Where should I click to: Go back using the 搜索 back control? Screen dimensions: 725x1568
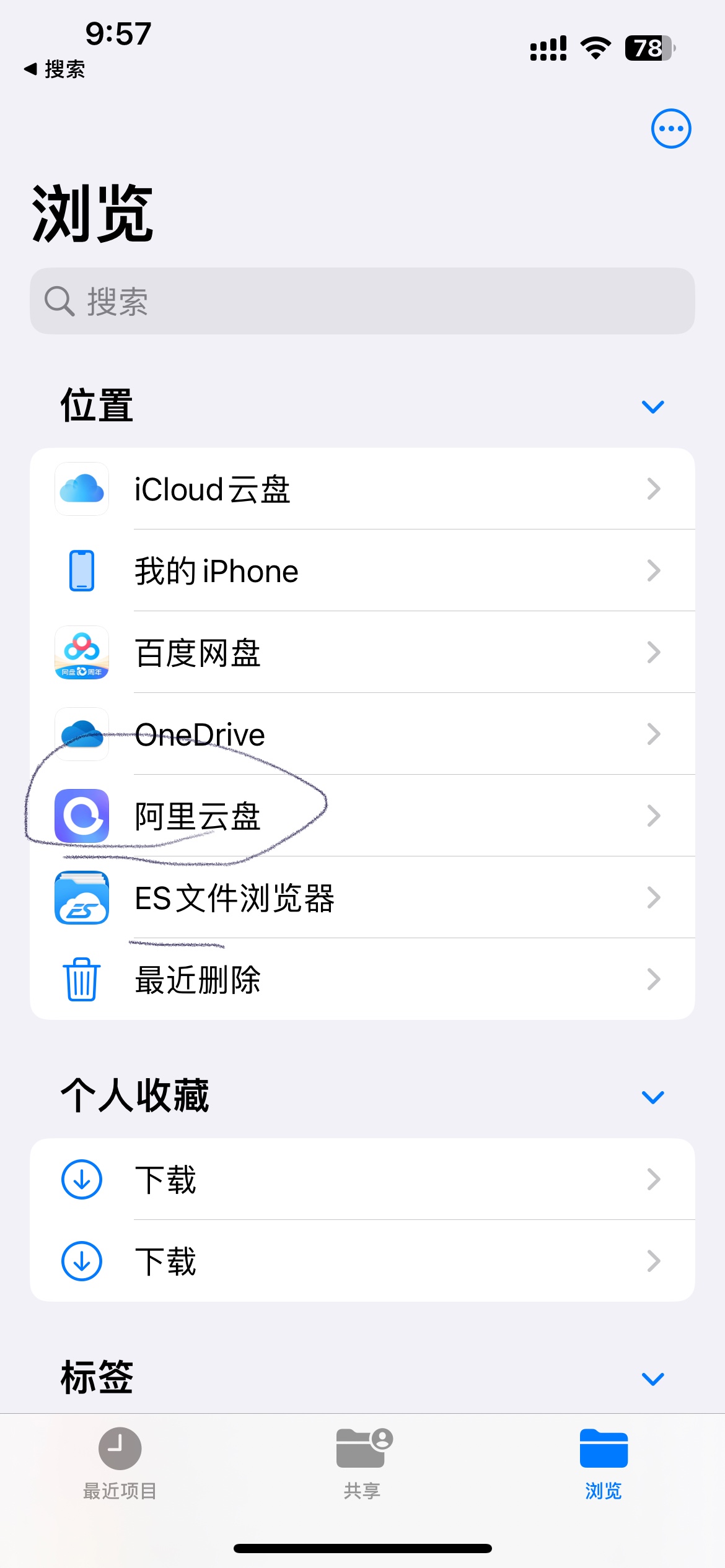[x=55, y=70]
